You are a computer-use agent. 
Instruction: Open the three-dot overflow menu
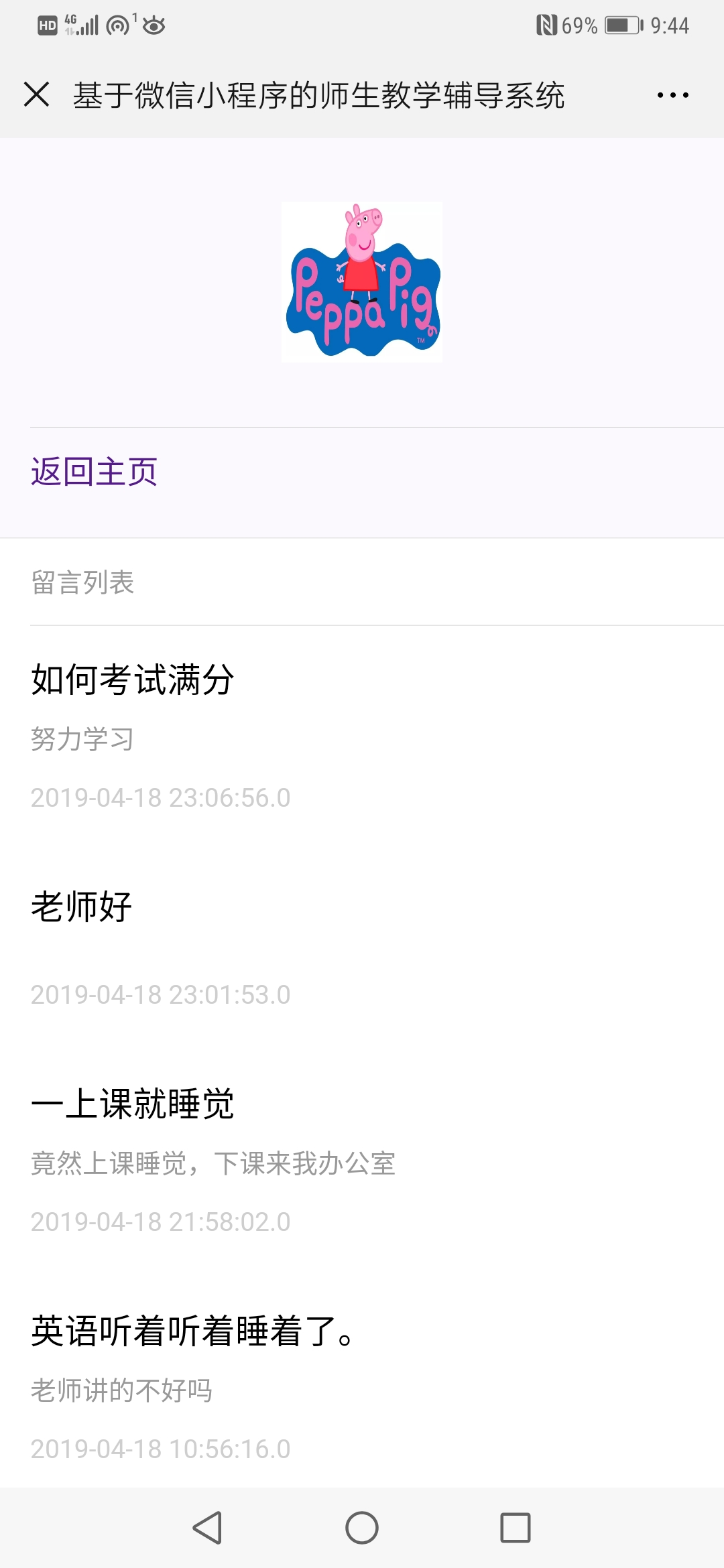click(x=672, y=95)
